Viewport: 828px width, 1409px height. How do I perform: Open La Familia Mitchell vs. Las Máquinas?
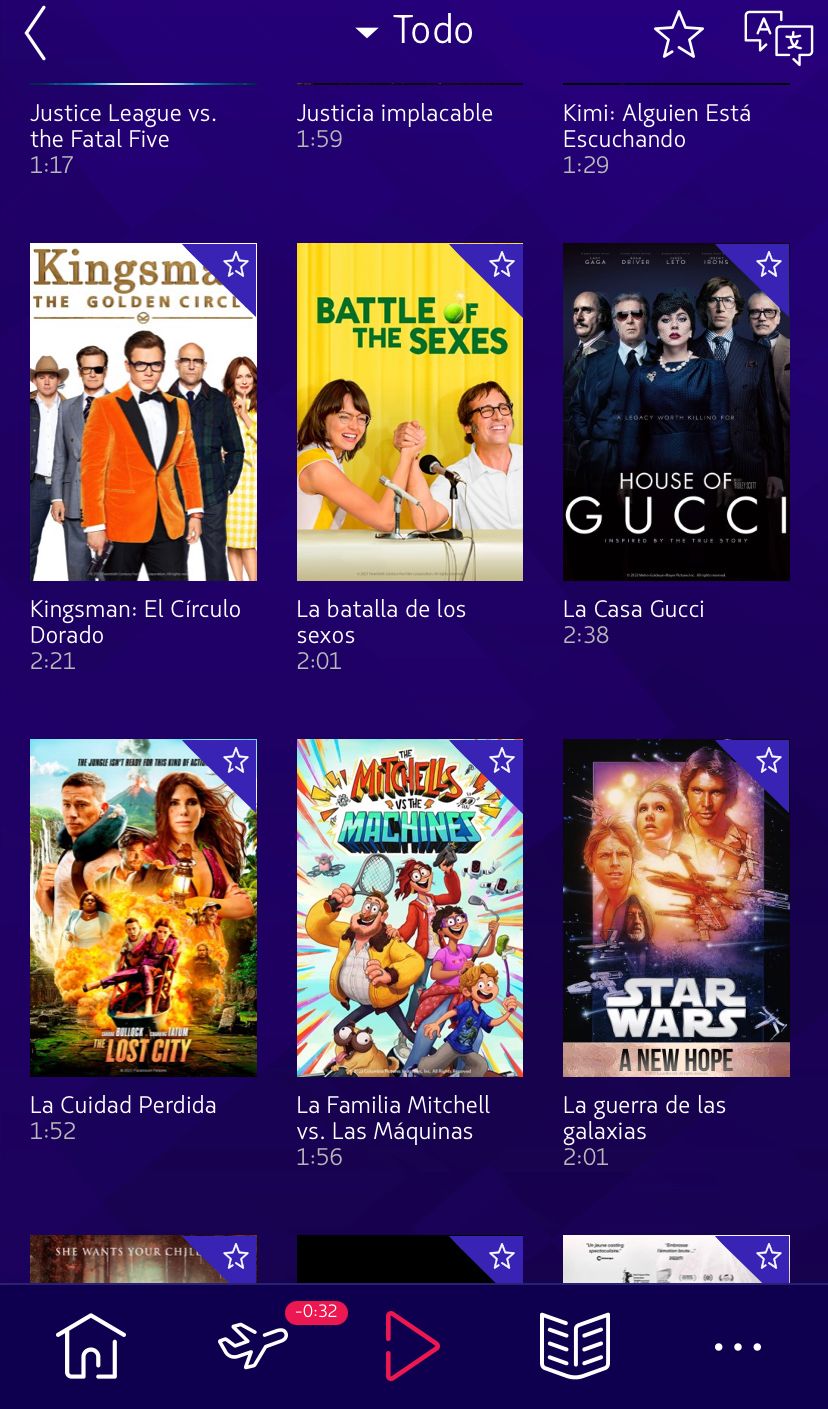(409, 908)
